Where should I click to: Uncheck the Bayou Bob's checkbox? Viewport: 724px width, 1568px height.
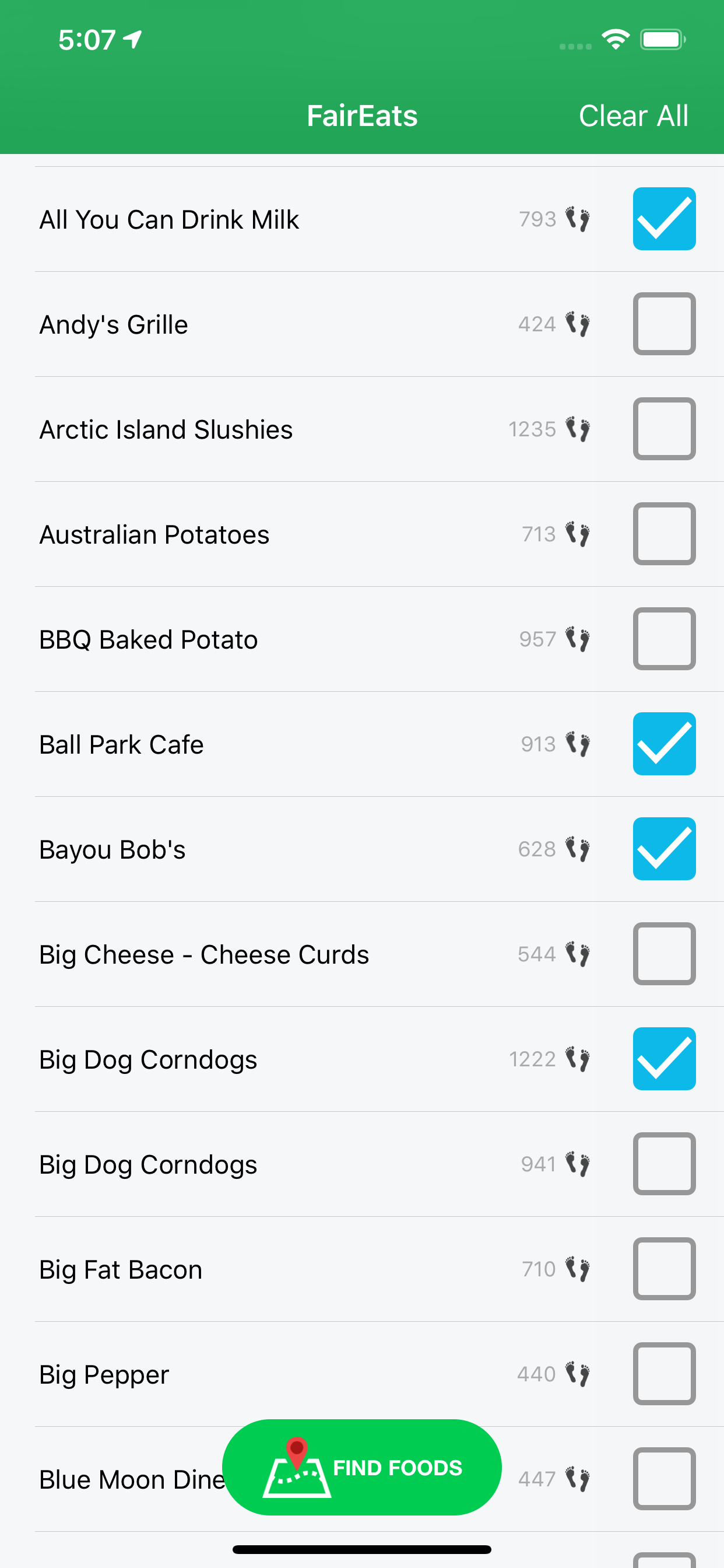tap(664, 849)
